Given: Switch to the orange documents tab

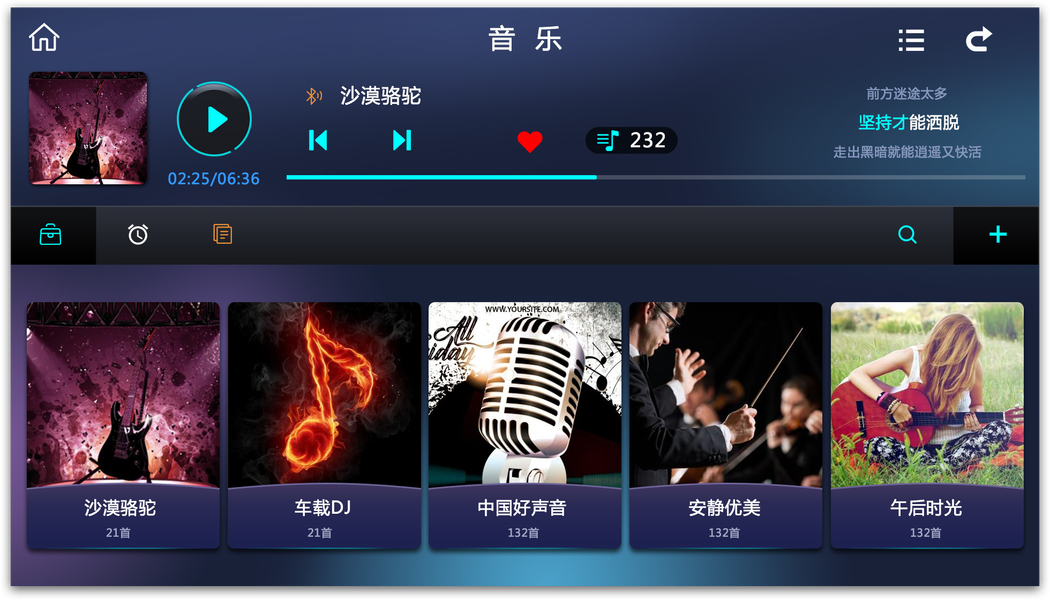Looking at the screenshot, I should coord(222,234).
